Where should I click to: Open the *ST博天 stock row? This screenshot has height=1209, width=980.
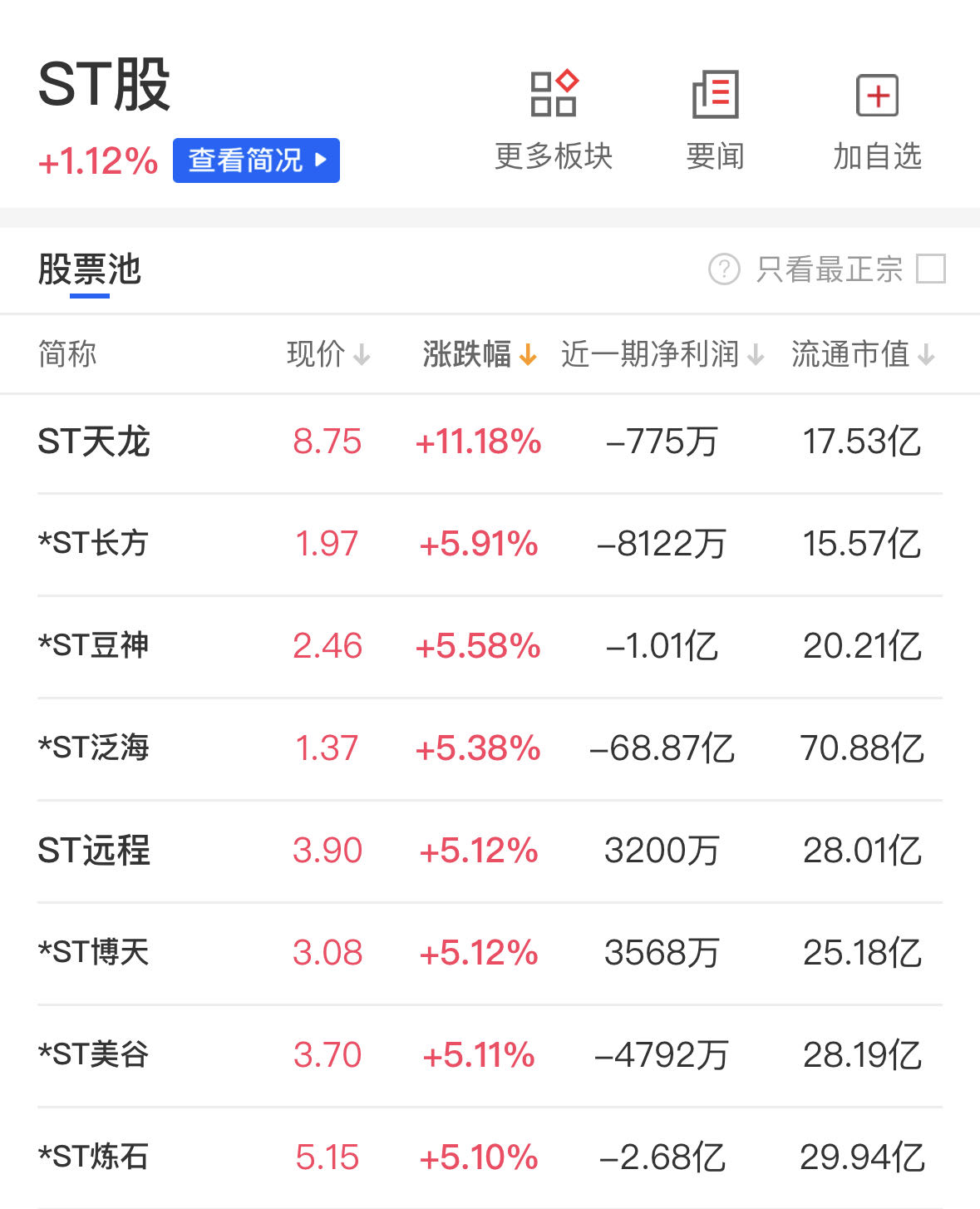[94, 953]
